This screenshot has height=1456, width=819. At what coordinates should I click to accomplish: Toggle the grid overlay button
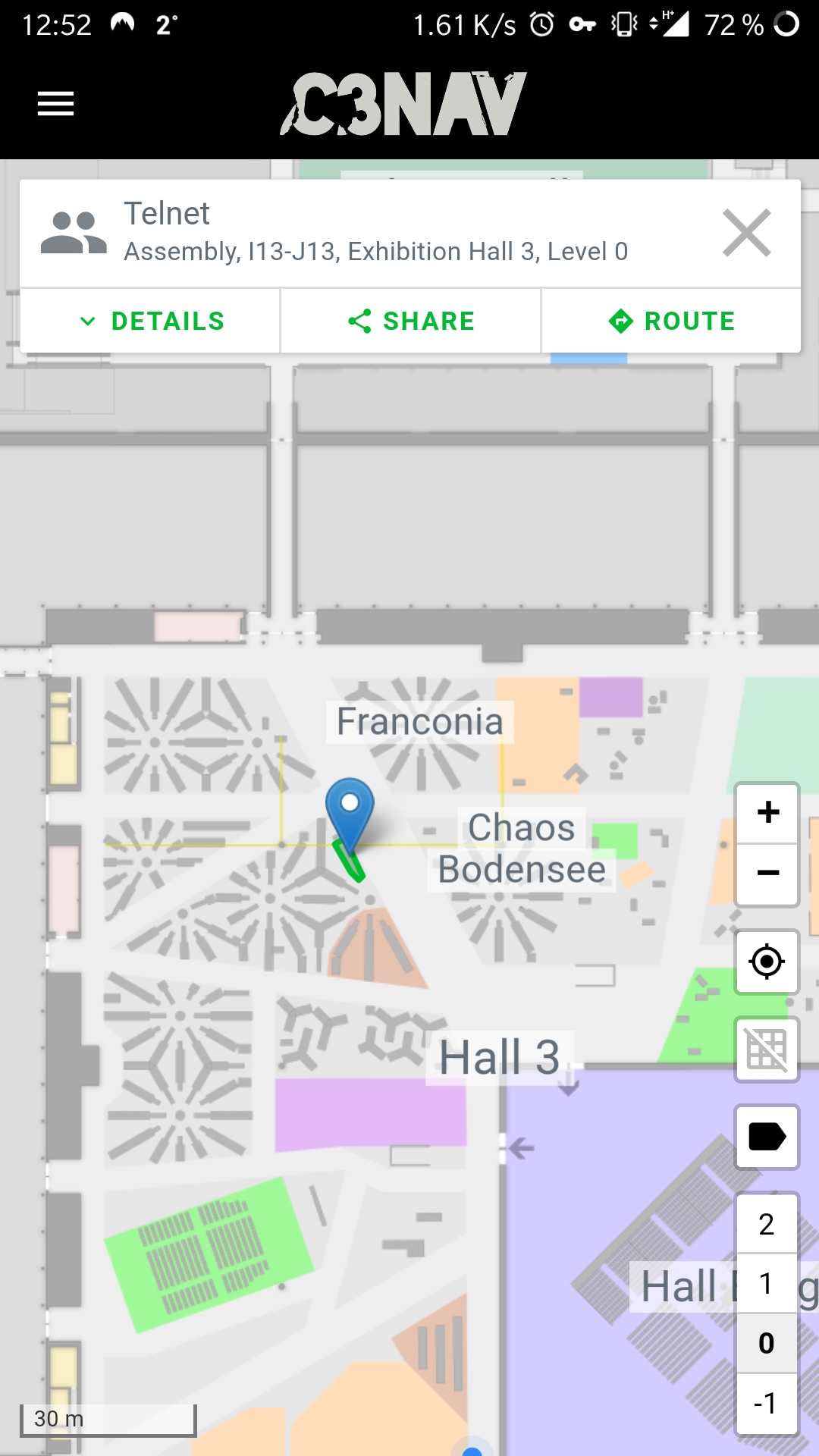(x=767, y=1050)
